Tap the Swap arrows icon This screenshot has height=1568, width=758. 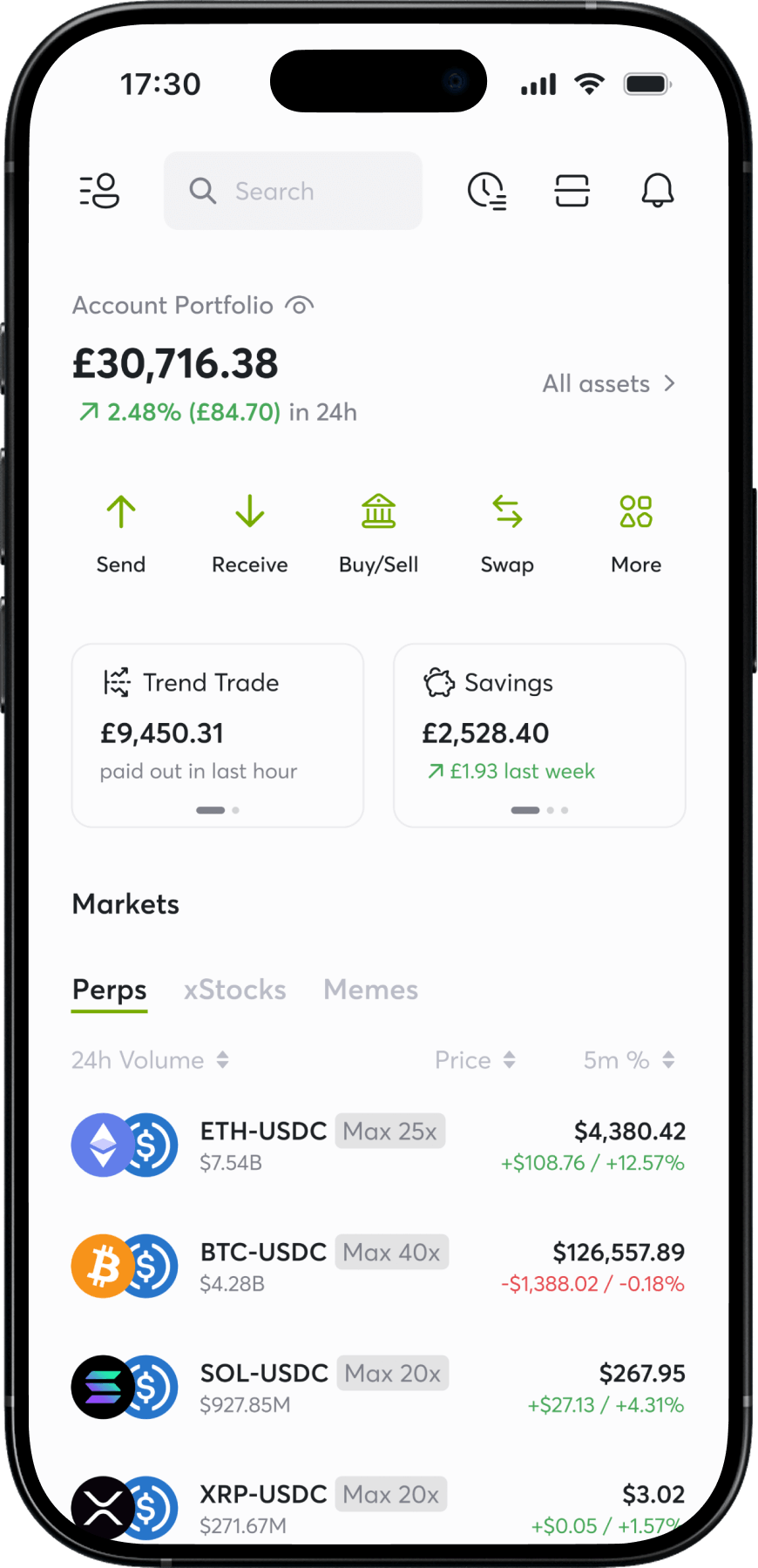click(507, 511)
